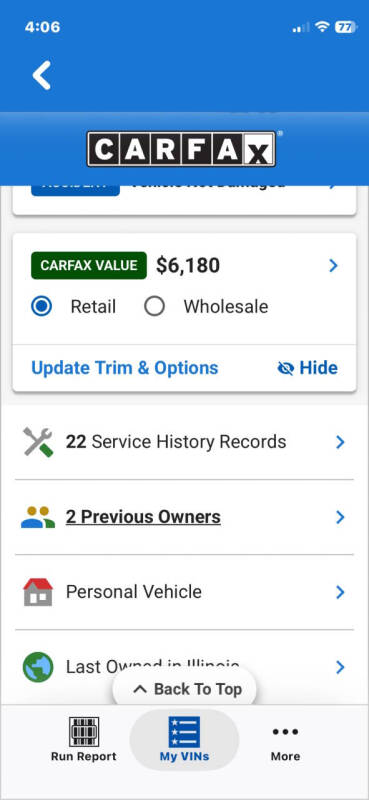Hide the CARFAX Value card
Image resolution: width=369 pixels, height=800 pixels.
(x=307, y=368)
